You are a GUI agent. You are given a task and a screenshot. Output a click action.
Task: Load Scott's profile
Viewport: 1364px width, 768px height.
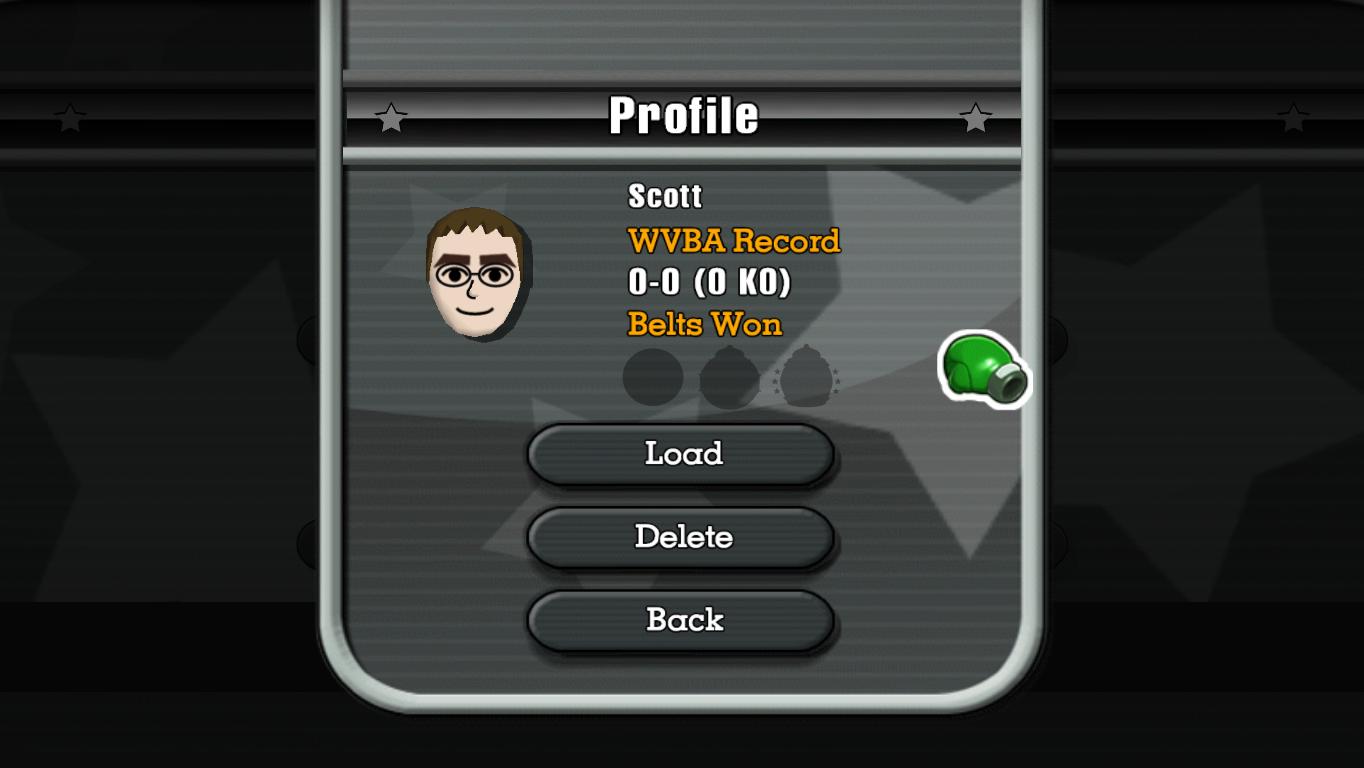[x=681, y=454]
